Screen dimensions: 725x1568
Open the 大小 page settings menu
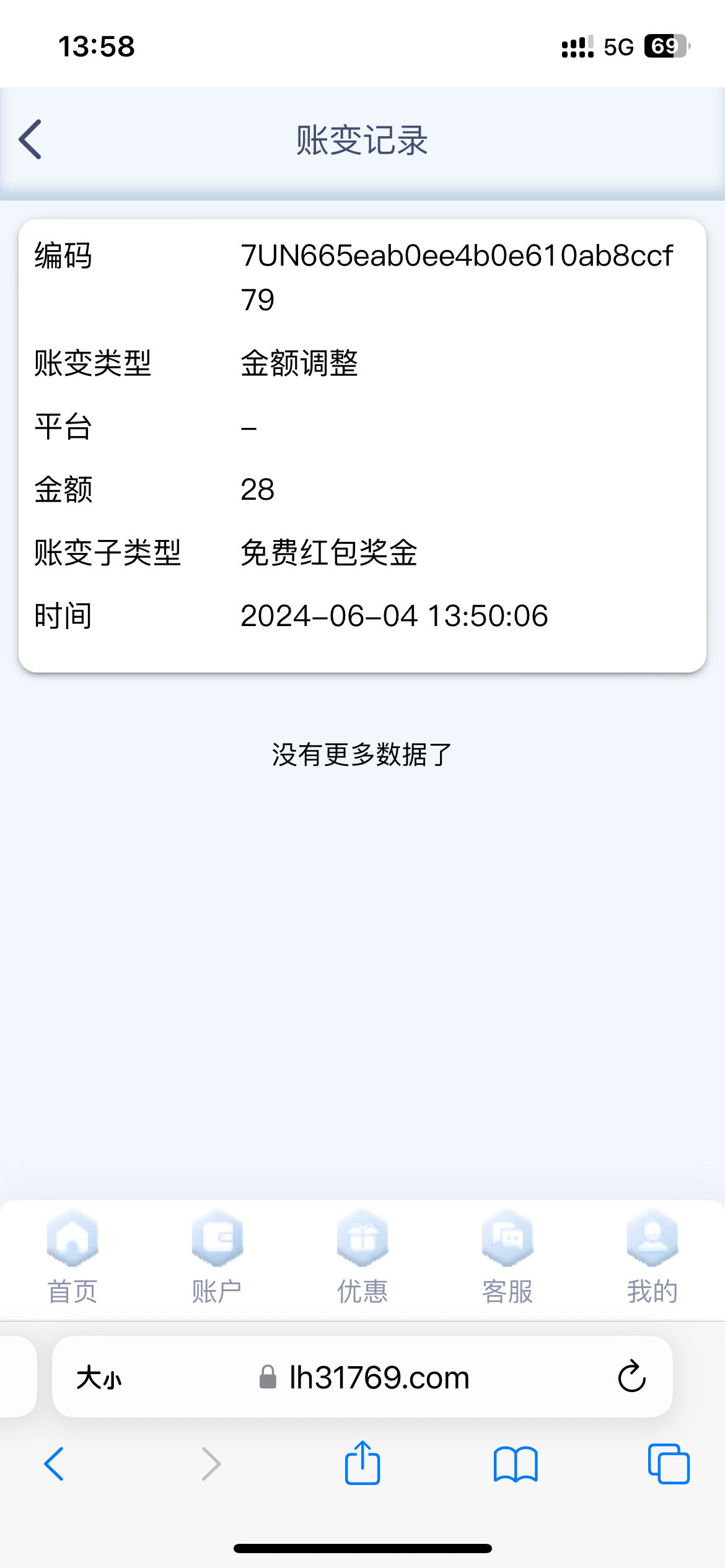(99, 1378)
